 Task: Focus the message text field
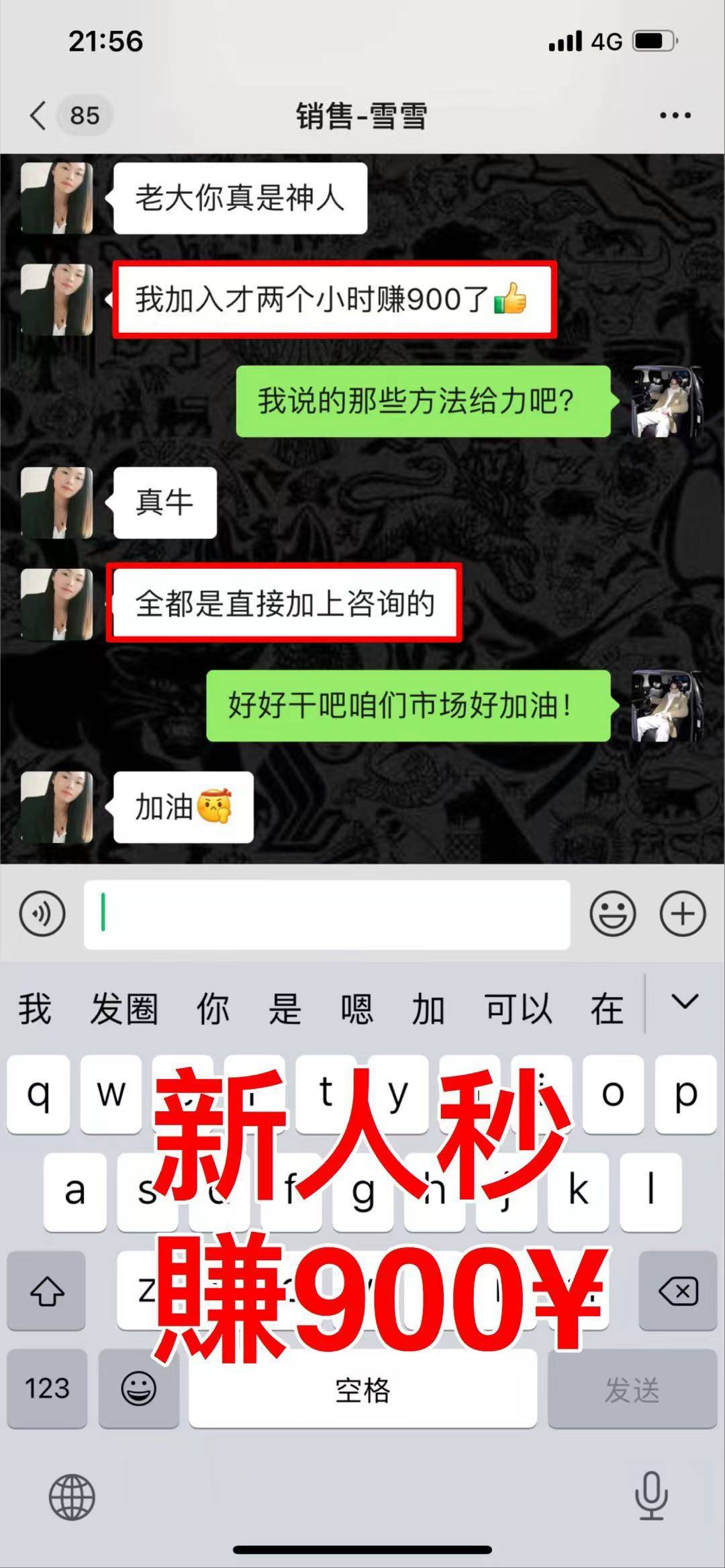[x=327, y=914]
